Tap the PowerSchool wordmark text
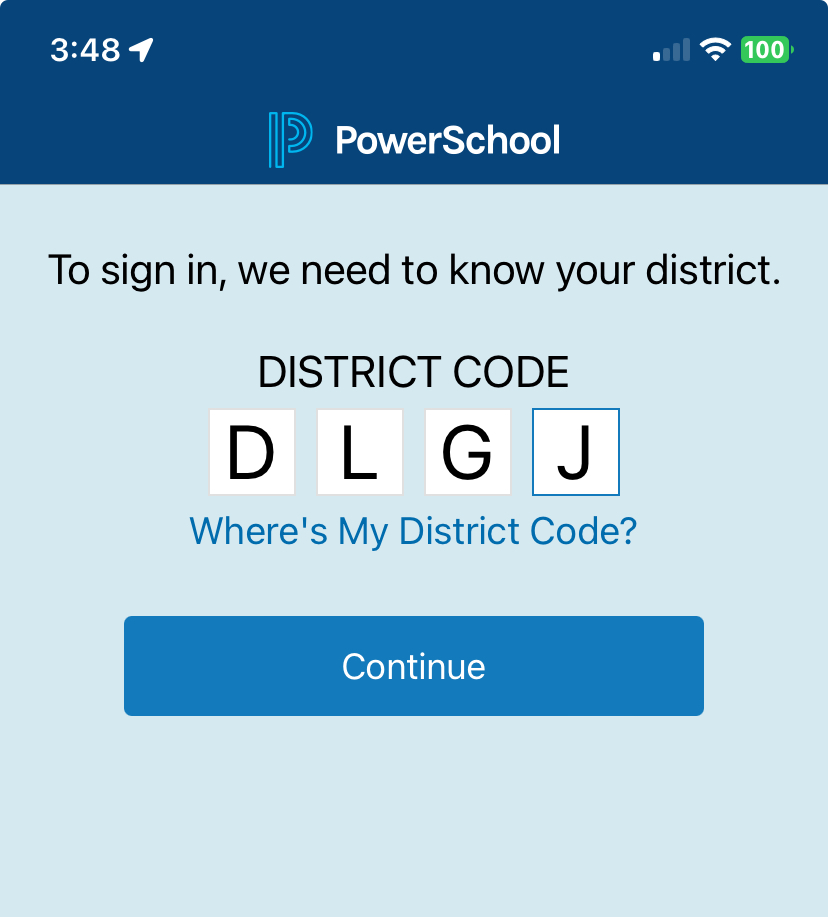Screen dimensions: 828x917 click(x=448, y=140)
